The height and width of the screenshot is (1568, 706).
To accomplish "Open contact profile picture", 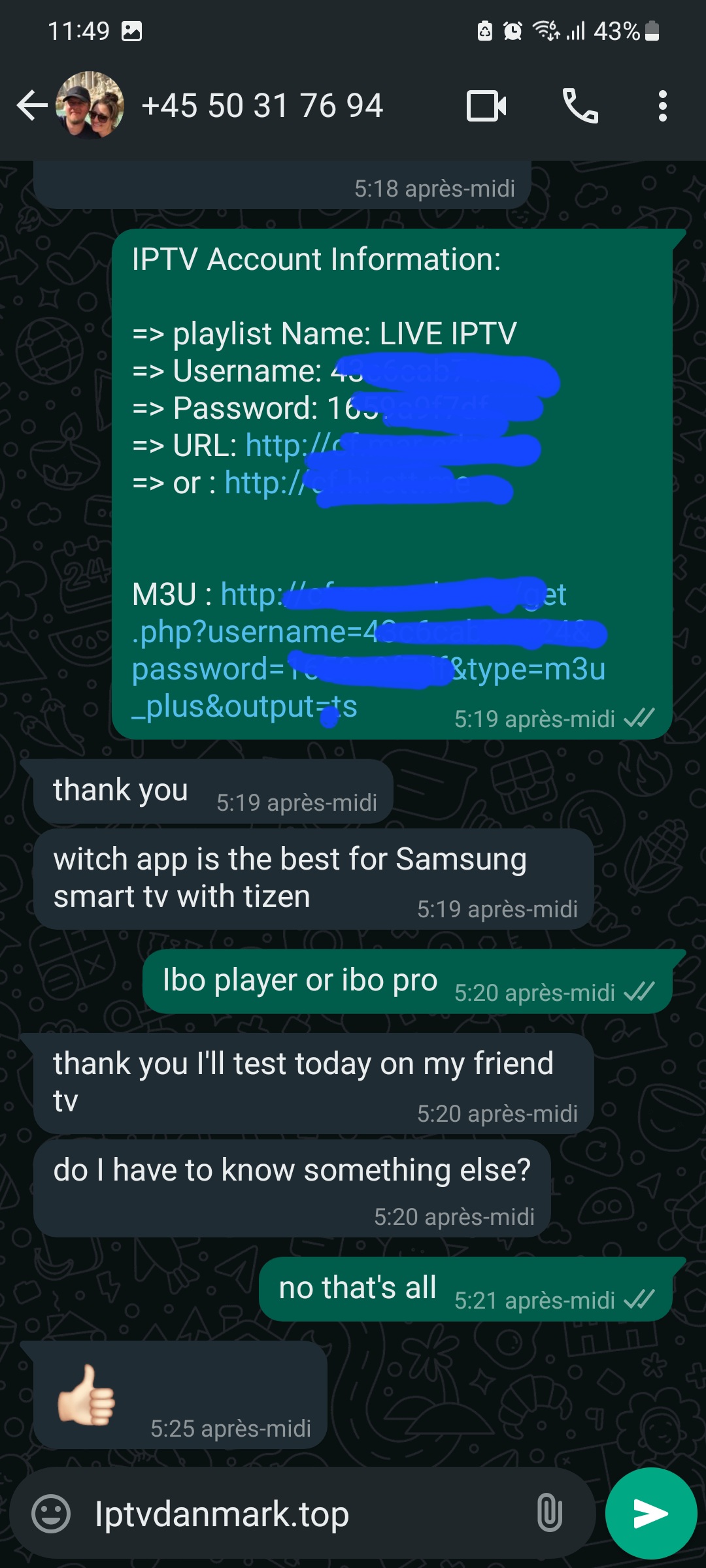I will tap(90, 106).
